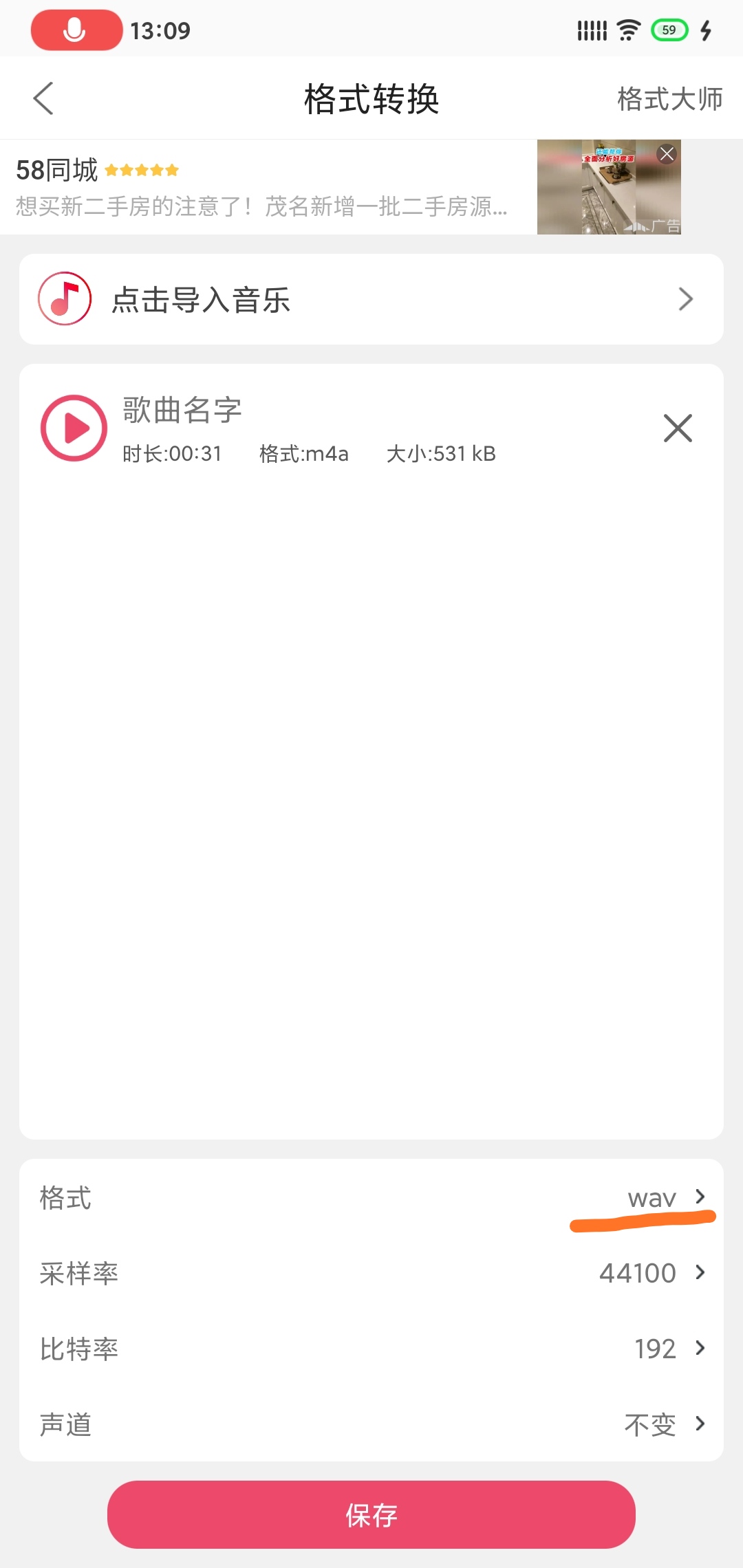The width and height of the screenshot is (743, 1568).
Task: Go back from the 格式转换 page
Action: tap(43, 98)
